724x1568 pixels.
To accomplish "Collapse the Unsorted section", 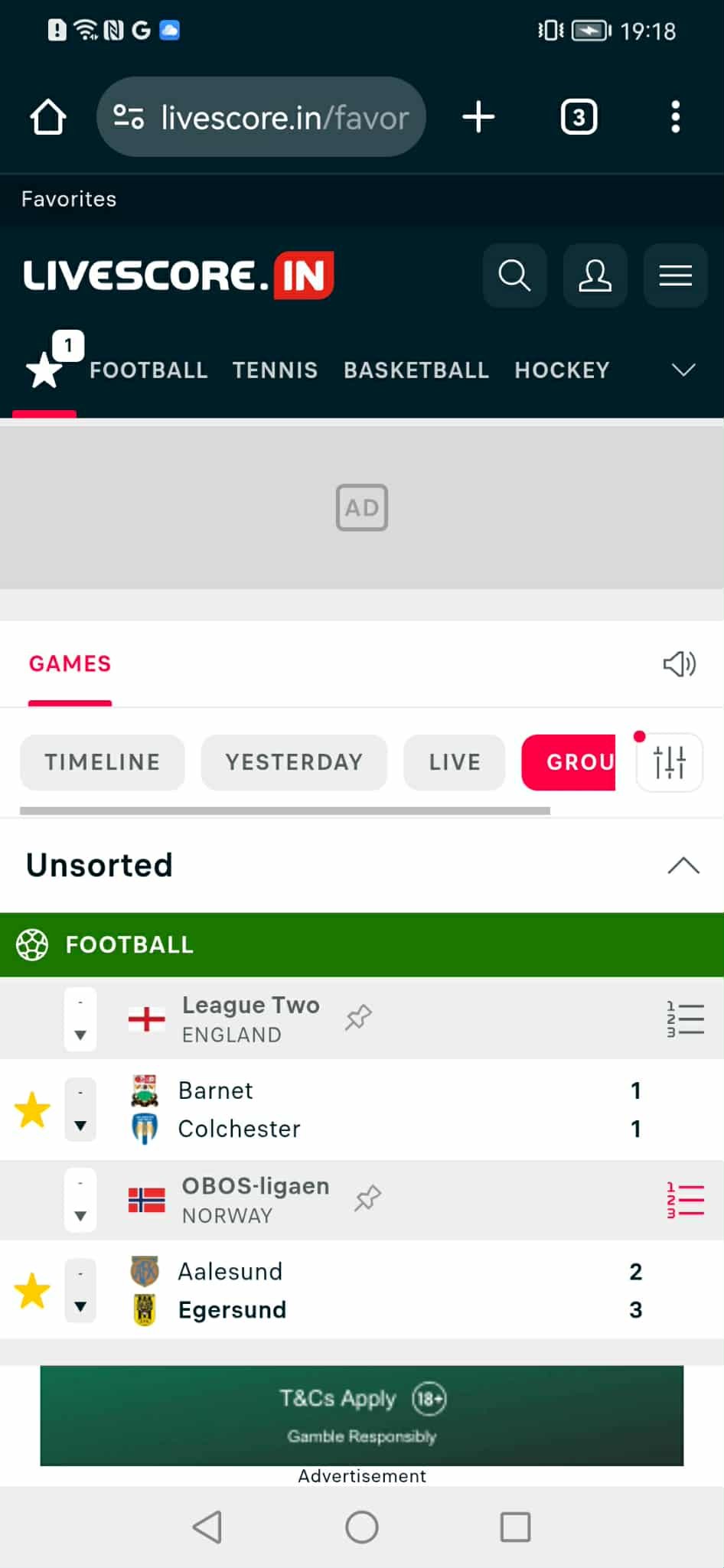I will click(683, 865).
